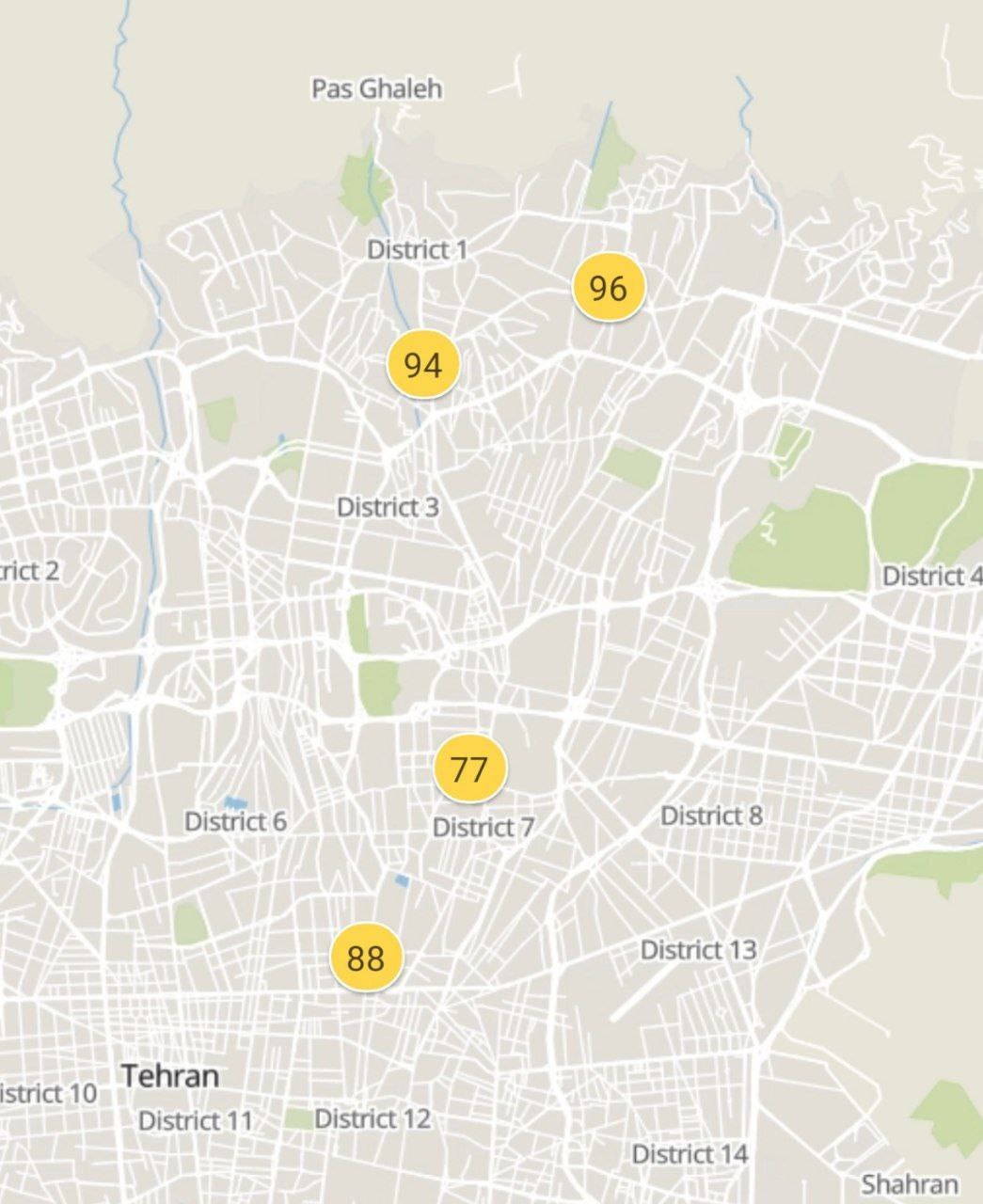Screen dimensions: 983x1204
Task: Tap the station marker showing 94
Action: pyautogui.click(x=422, y=364)
